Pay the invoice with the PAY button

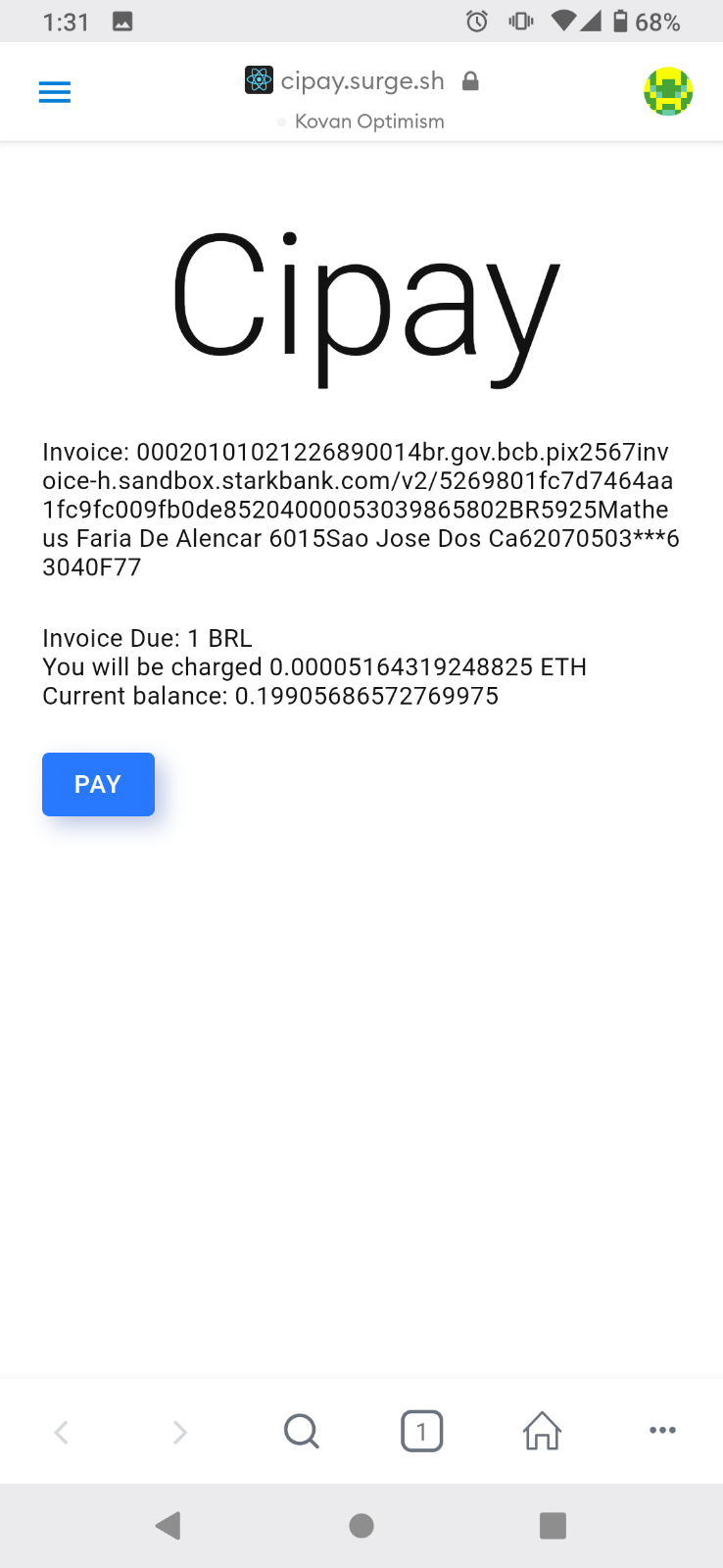[x=98, y=784]
